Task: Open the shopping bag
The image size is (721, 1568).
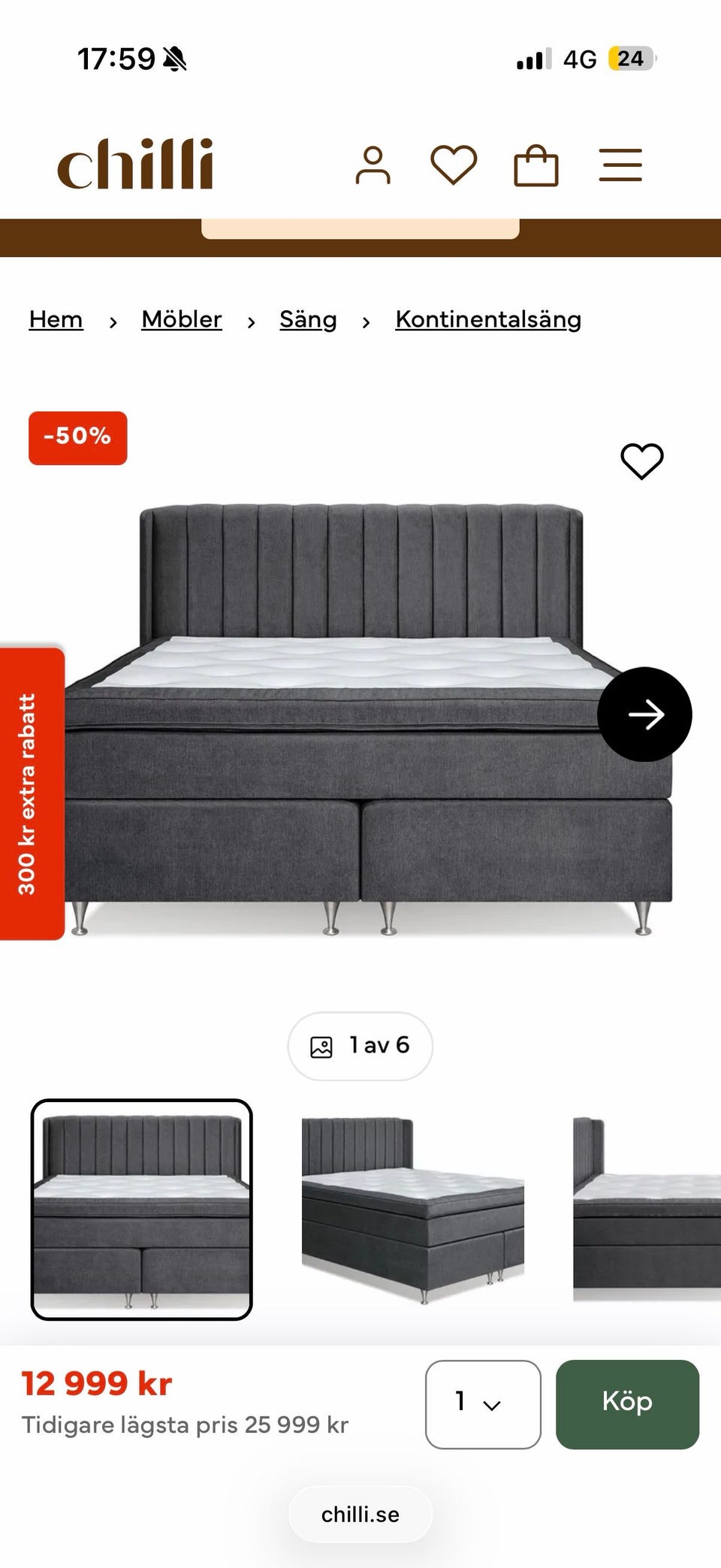Action: click(x=536, y=165)
